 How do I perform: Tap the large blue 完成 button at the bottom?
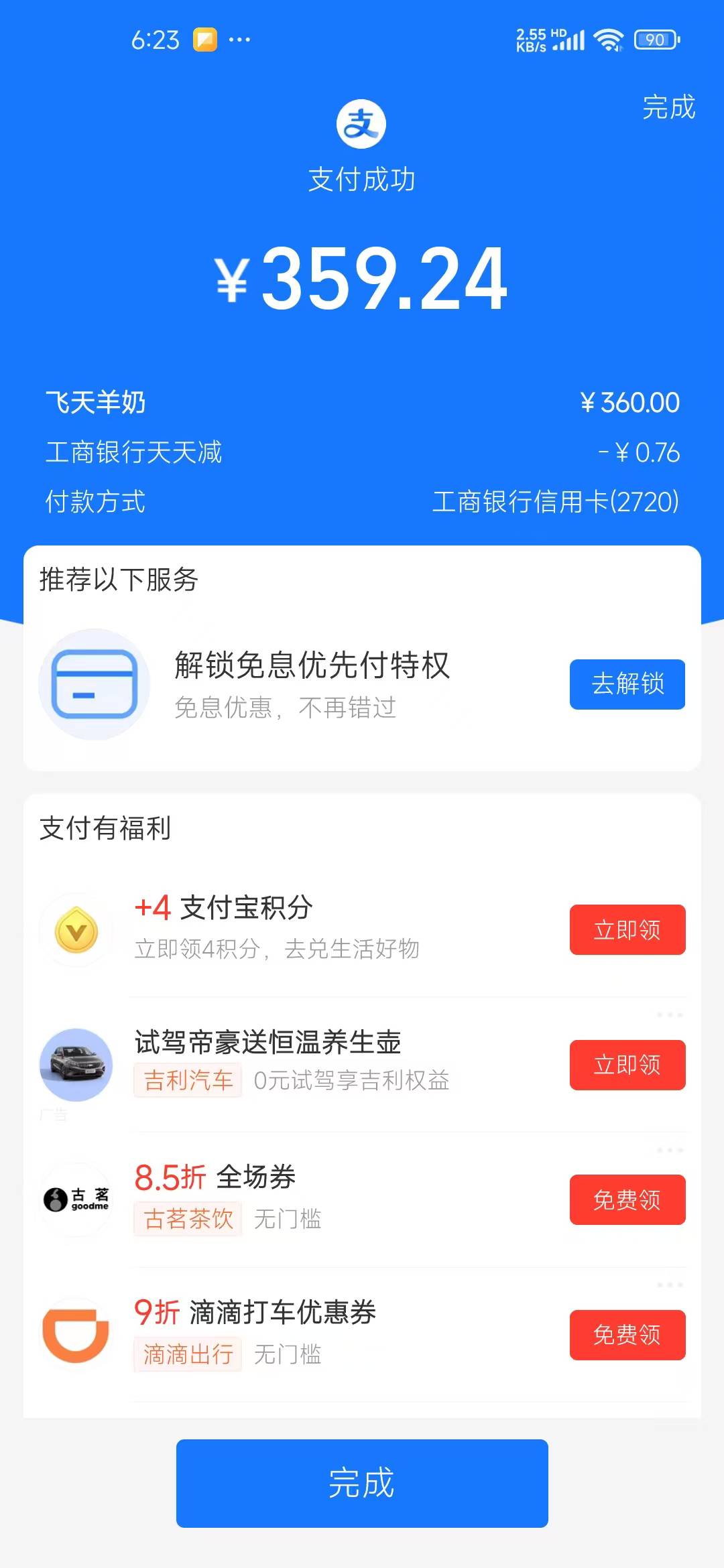click(x=362, y=1483)
